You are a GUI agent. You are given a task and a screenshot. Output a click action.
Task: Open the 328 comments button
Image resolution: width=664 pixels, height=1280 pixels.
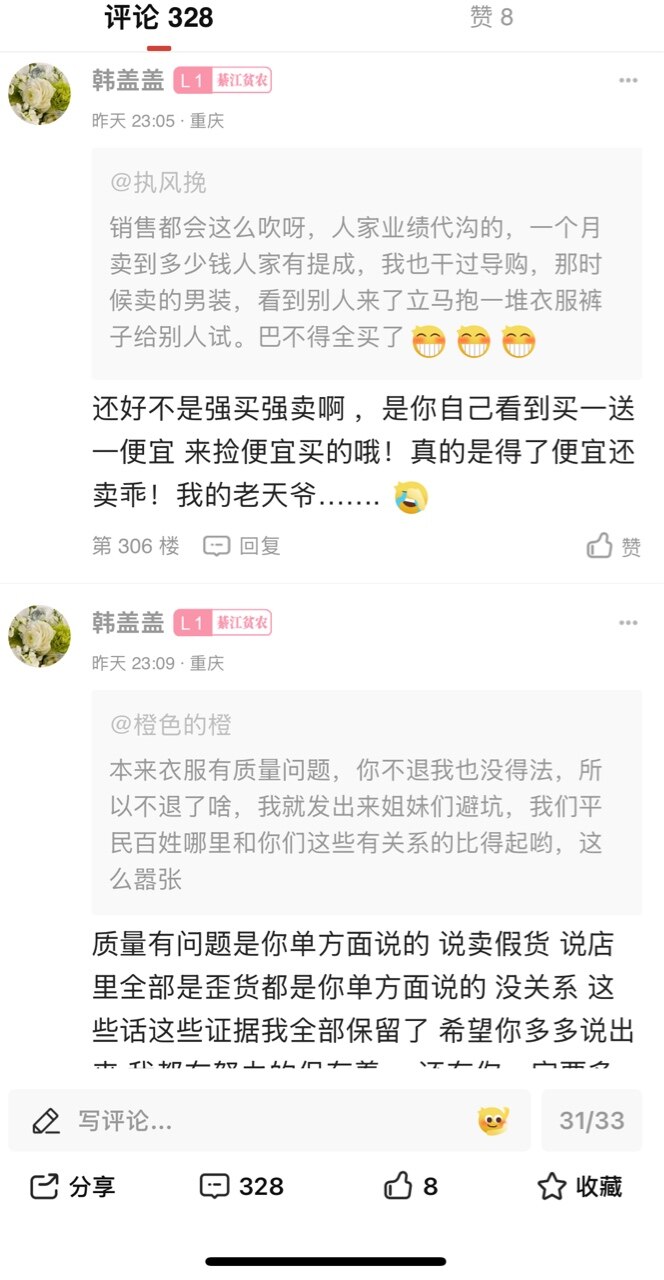tap(242, 1187)
